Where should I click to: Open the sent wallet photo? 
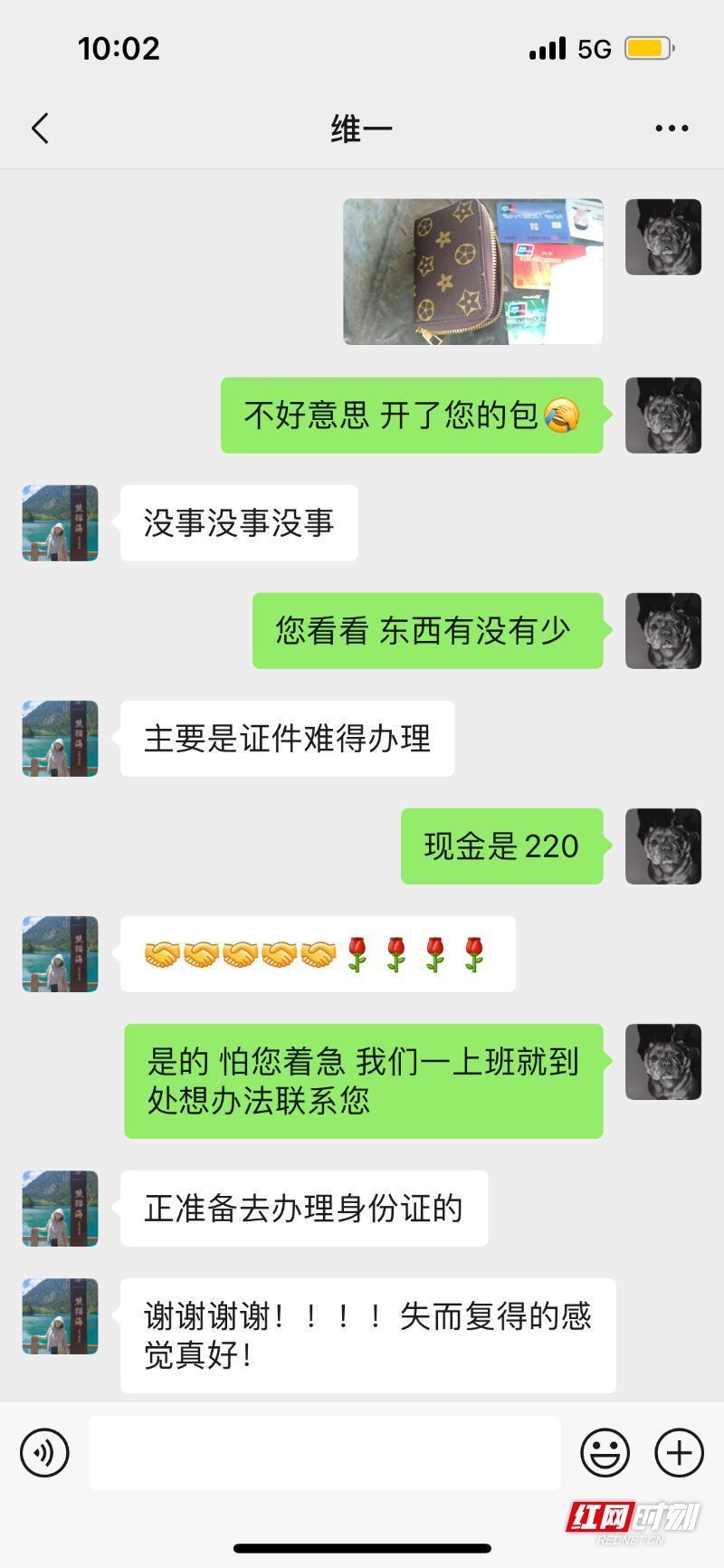point(472,272)
